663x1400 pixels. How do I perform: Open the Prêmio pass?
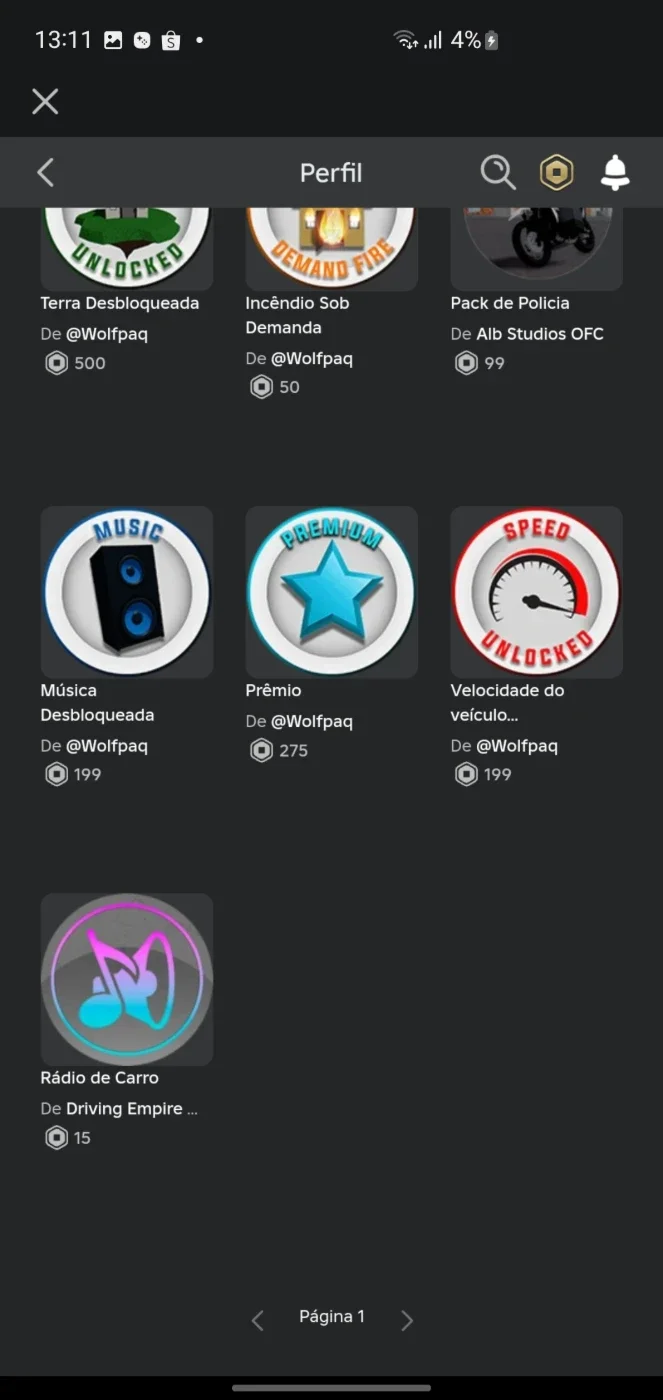click(331, 592)
